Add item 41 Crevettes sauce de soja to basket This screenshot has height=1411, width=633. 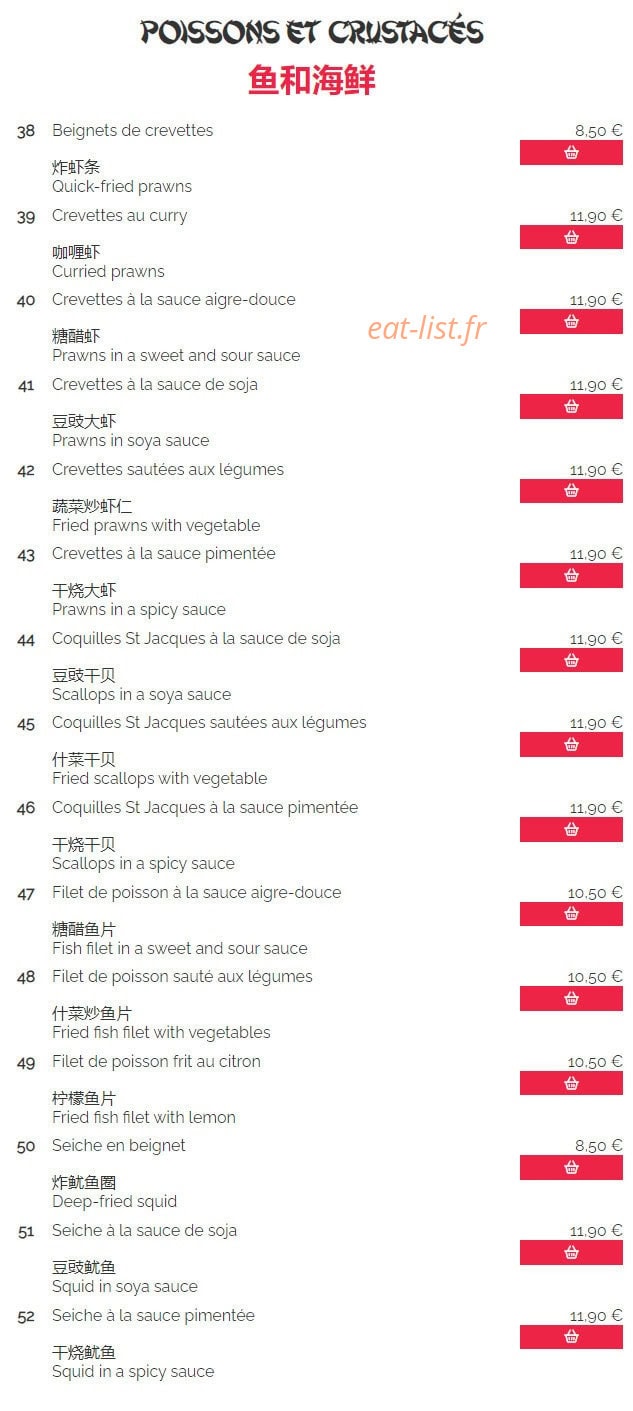571,406
